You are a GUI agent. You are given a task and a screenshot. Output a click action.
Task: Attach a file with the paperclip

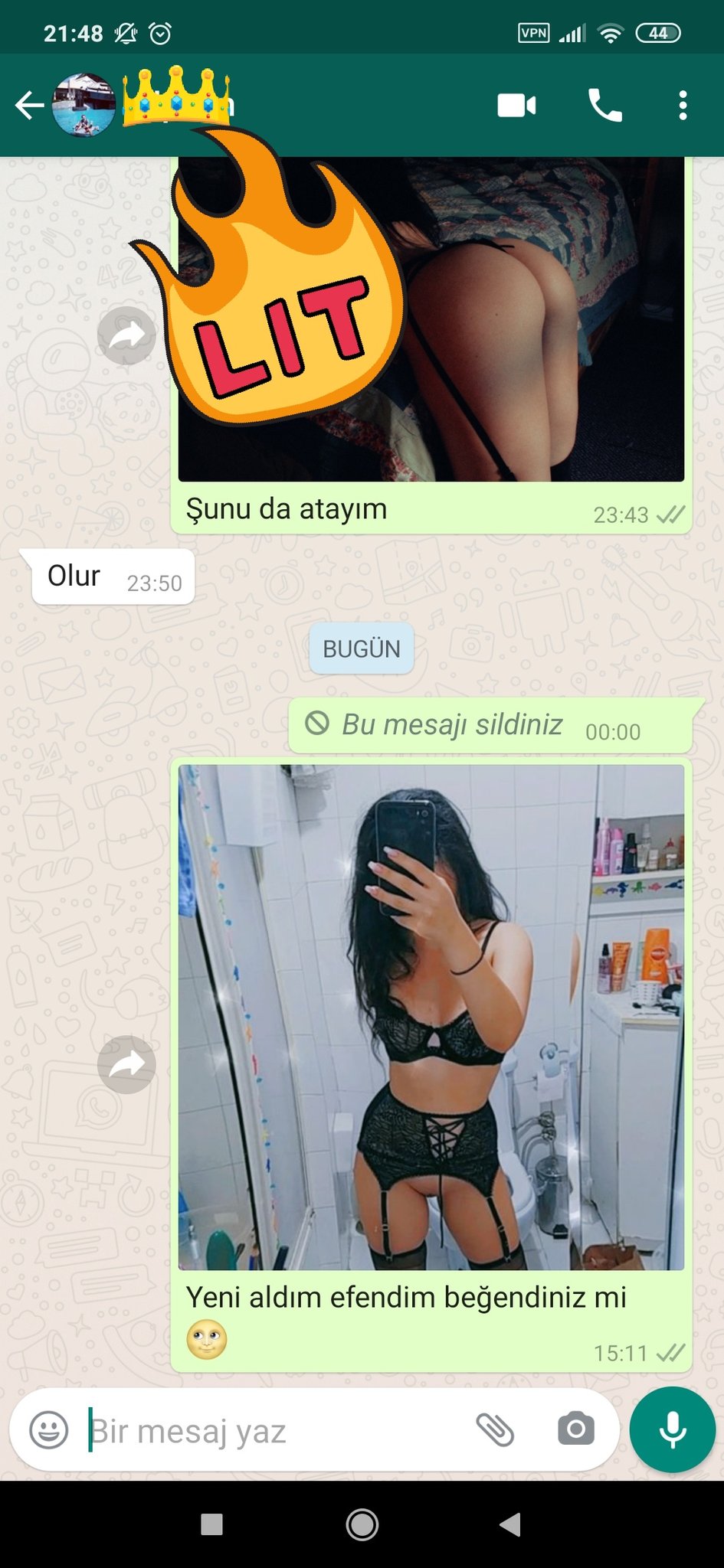(x=495, y=1429)
